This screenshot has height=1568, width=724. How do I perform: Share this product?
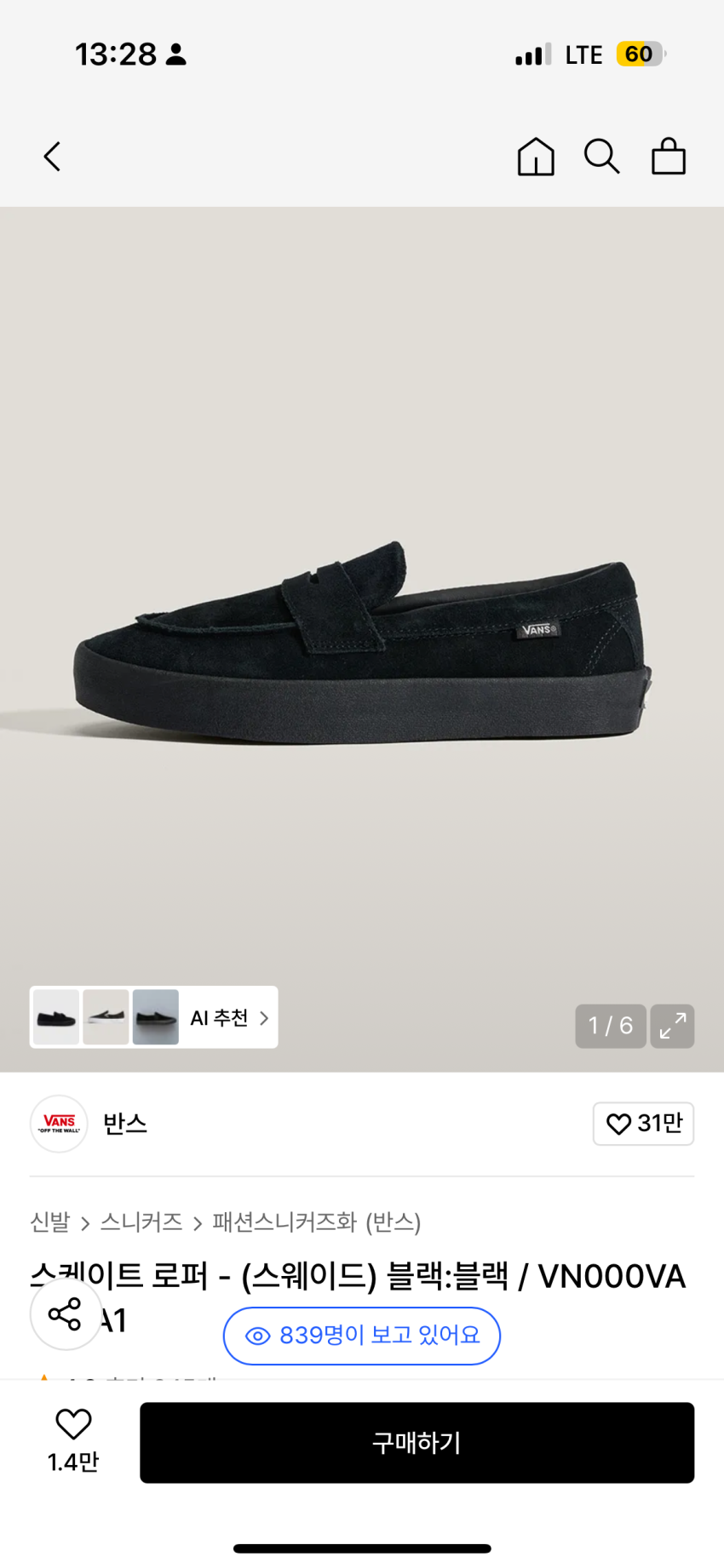[x=66, y=1314]
